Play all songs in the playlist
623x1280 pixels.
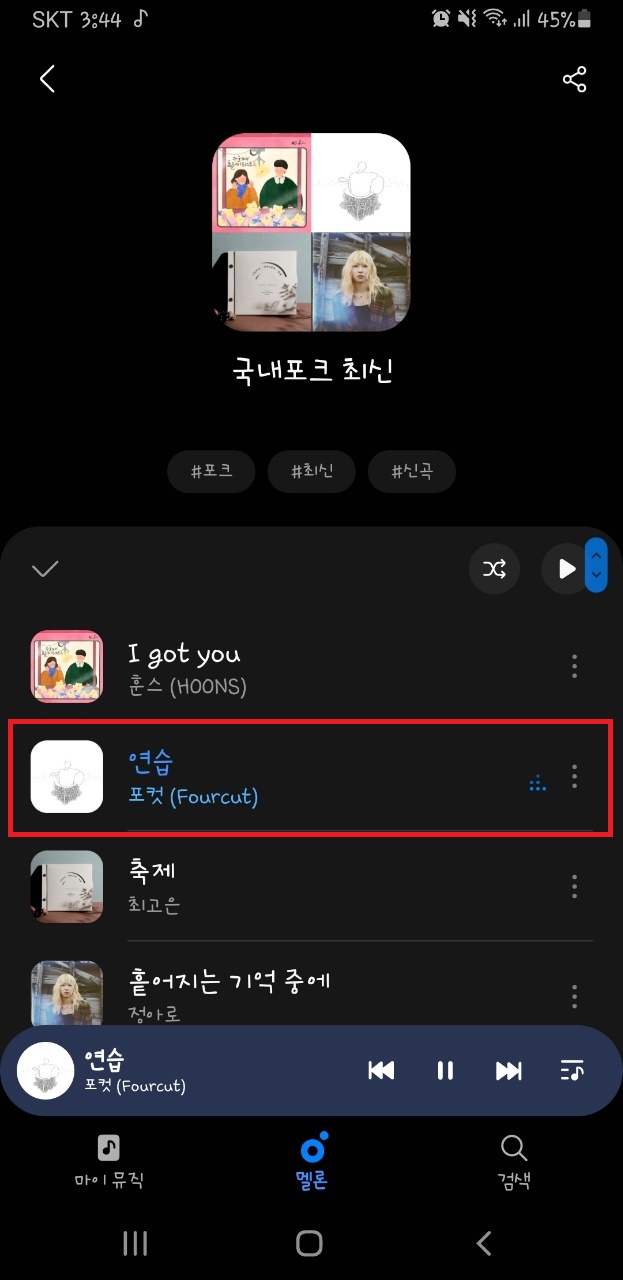(565, 569)
